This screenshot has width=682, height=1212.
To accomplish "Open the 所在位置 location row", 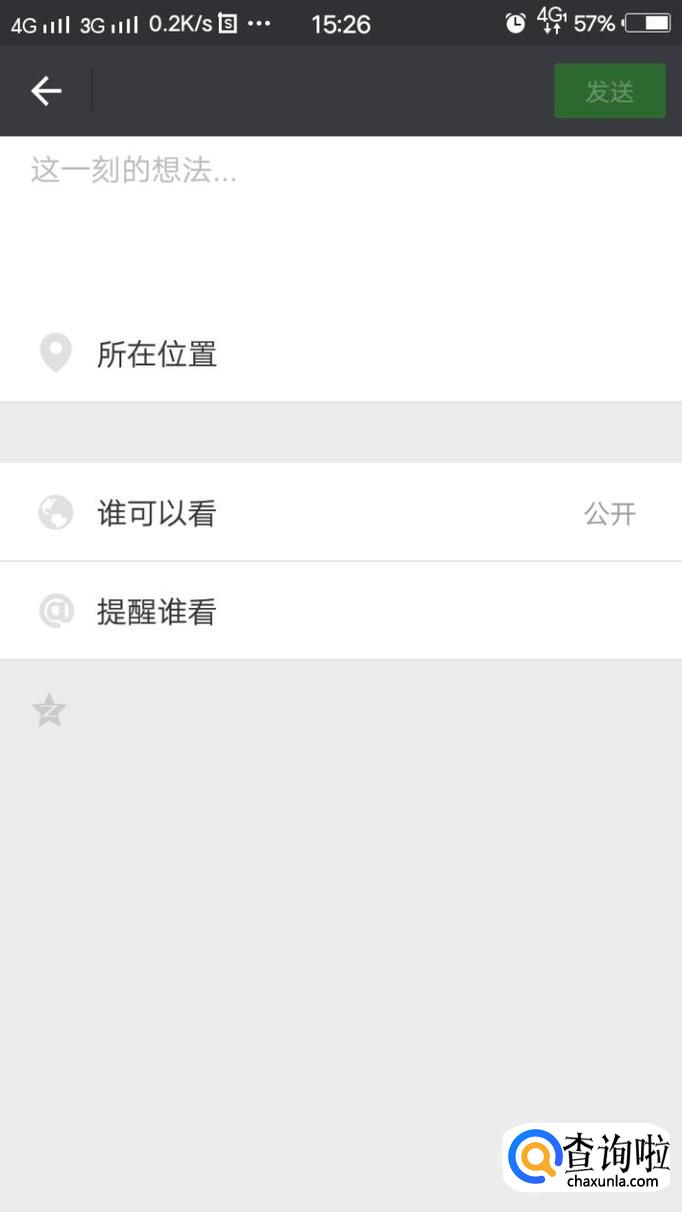I will [x=340, y=354].
